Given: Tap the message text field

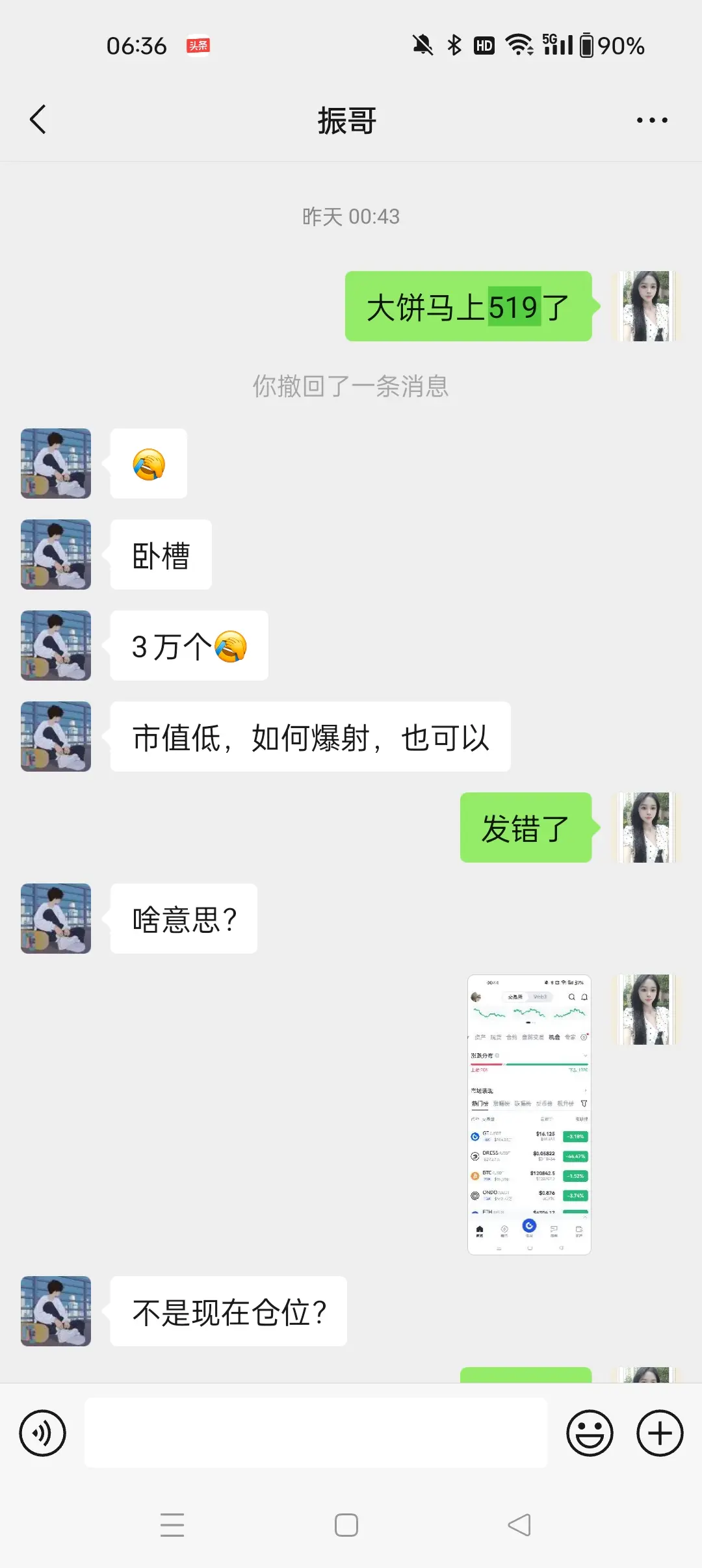Looking at the screenshot, I should pos(316,1433).
